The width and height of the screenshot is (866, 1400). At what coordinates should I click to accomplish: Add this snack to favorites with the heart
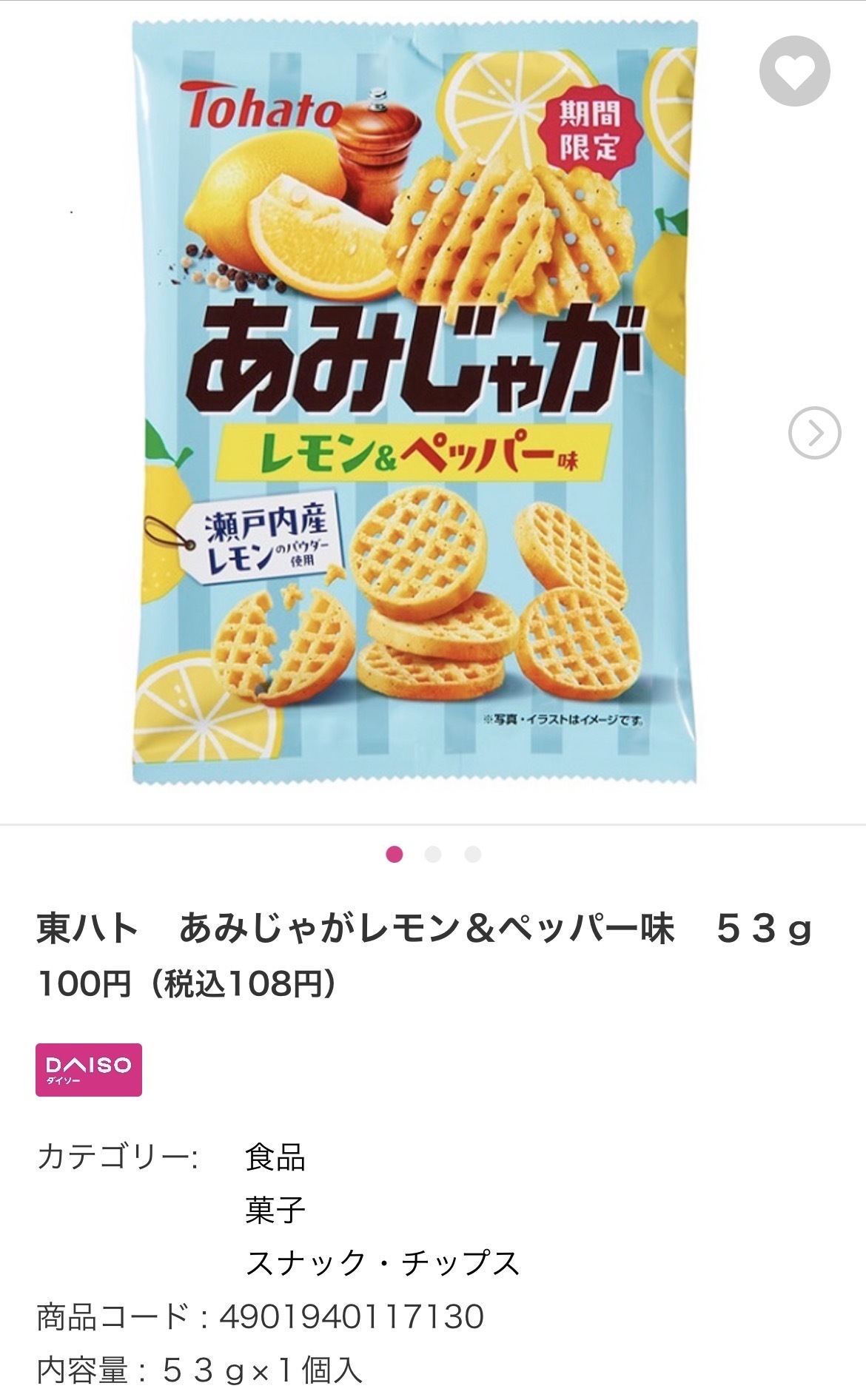[x=795, y=72]
